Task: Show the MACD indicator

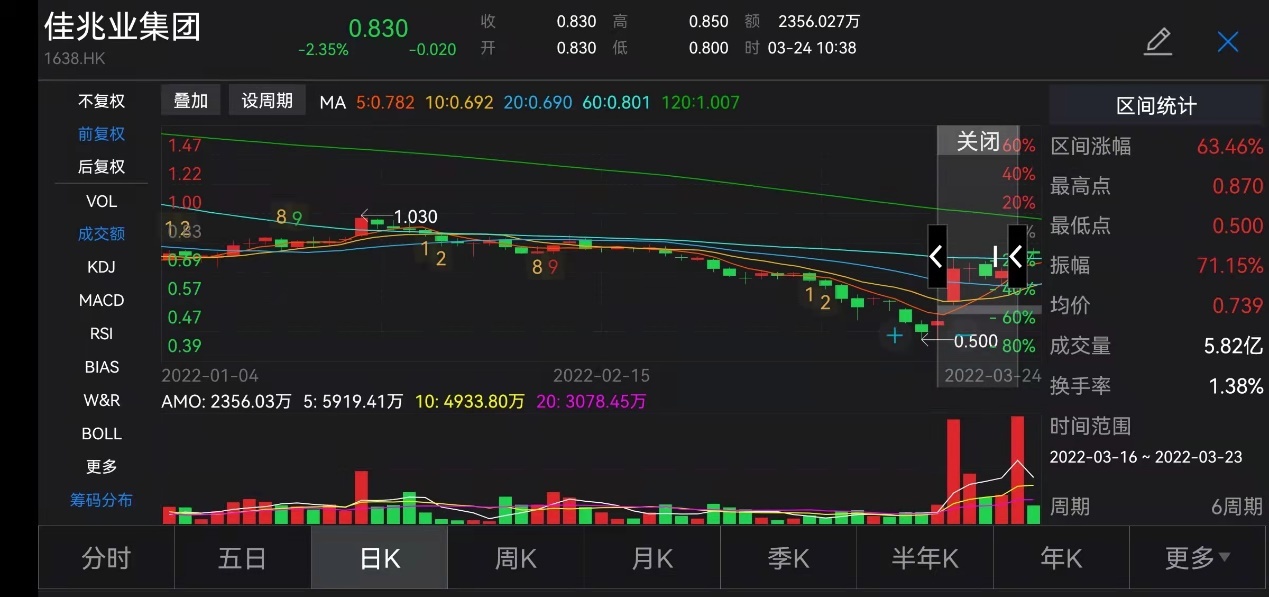Action: (101, 300)
